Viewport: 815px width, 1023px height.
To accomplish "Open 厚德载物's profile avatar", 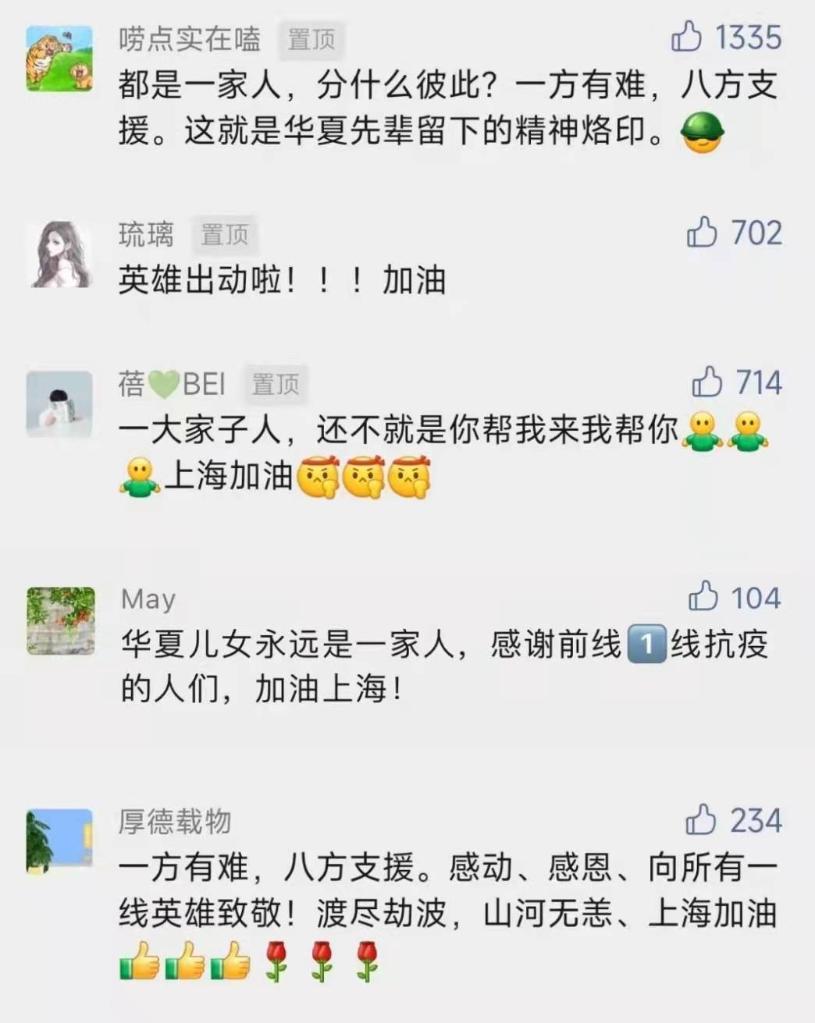I will pos(59,842).
